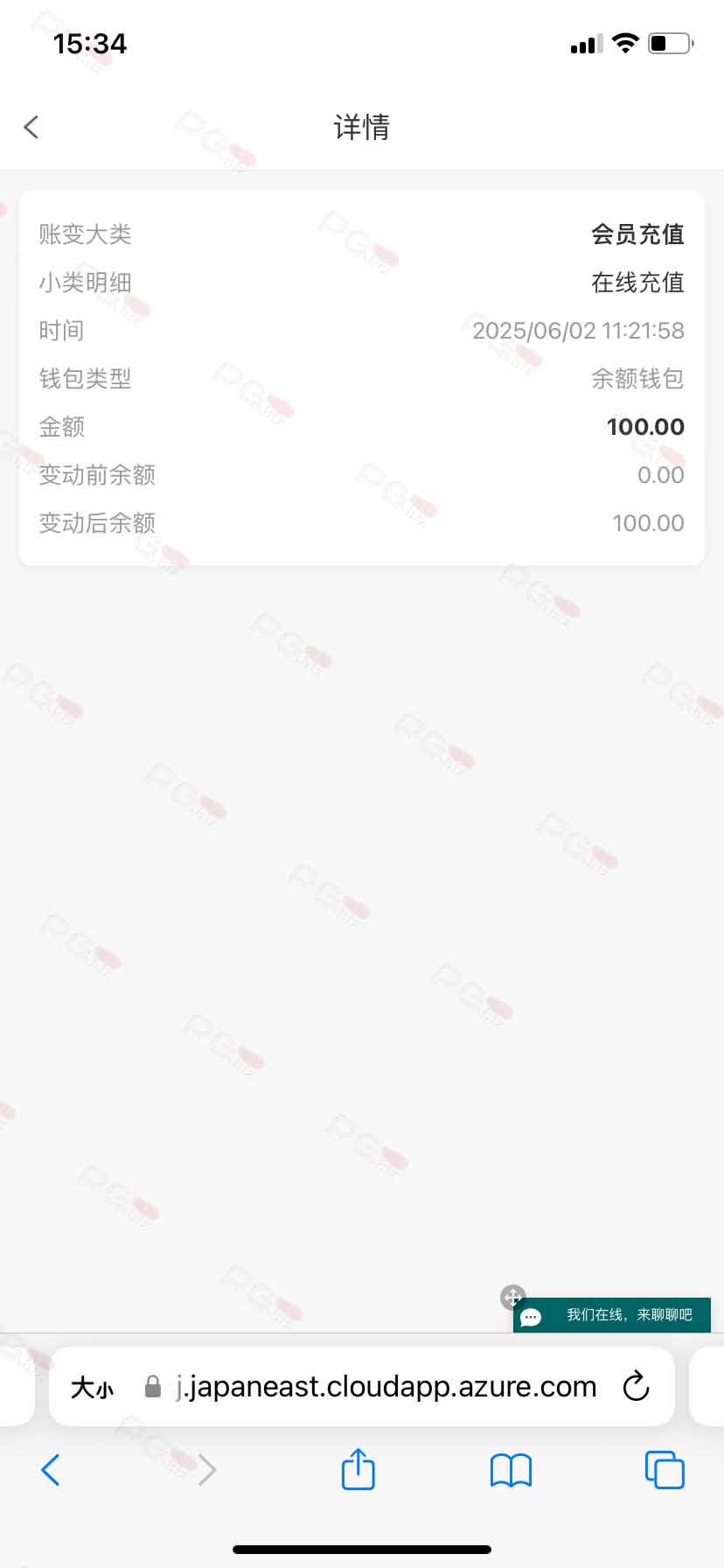Image resolution: width=724 pixels, height=1568 pixels.
Task: Tap the Safari address bar URL
Action: pyautogui.click(x=386, y=1387)
